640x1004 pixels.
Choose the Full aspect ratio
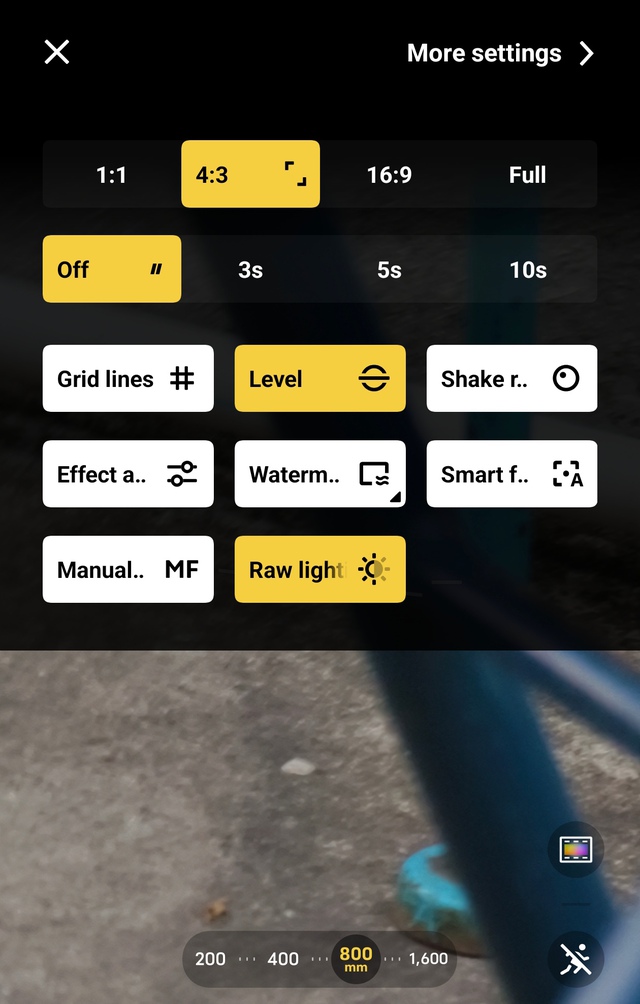pos(527,175)
